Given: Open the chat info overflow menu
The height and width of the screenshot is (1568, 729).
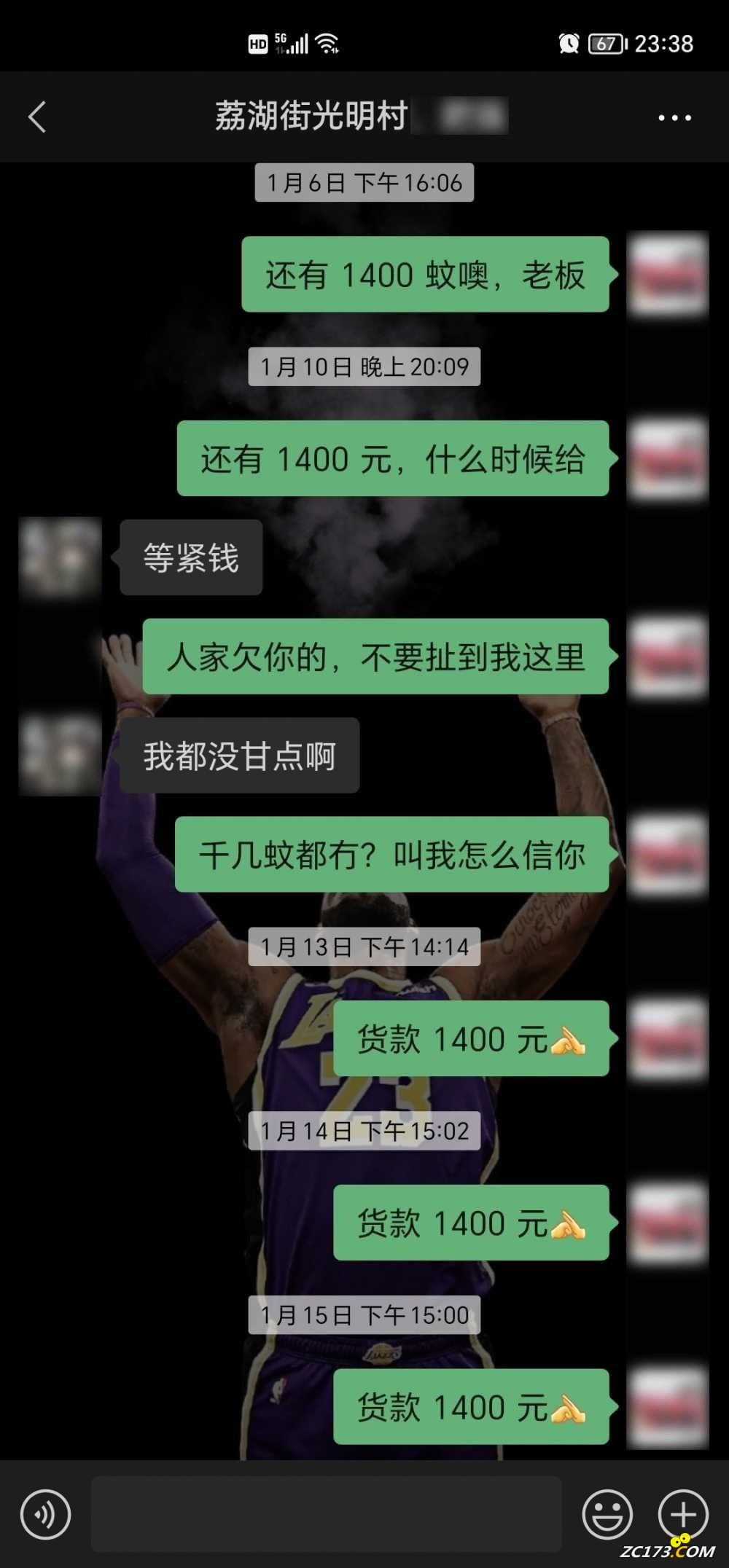Looking at the screenshot, I should tap(674, 117).
